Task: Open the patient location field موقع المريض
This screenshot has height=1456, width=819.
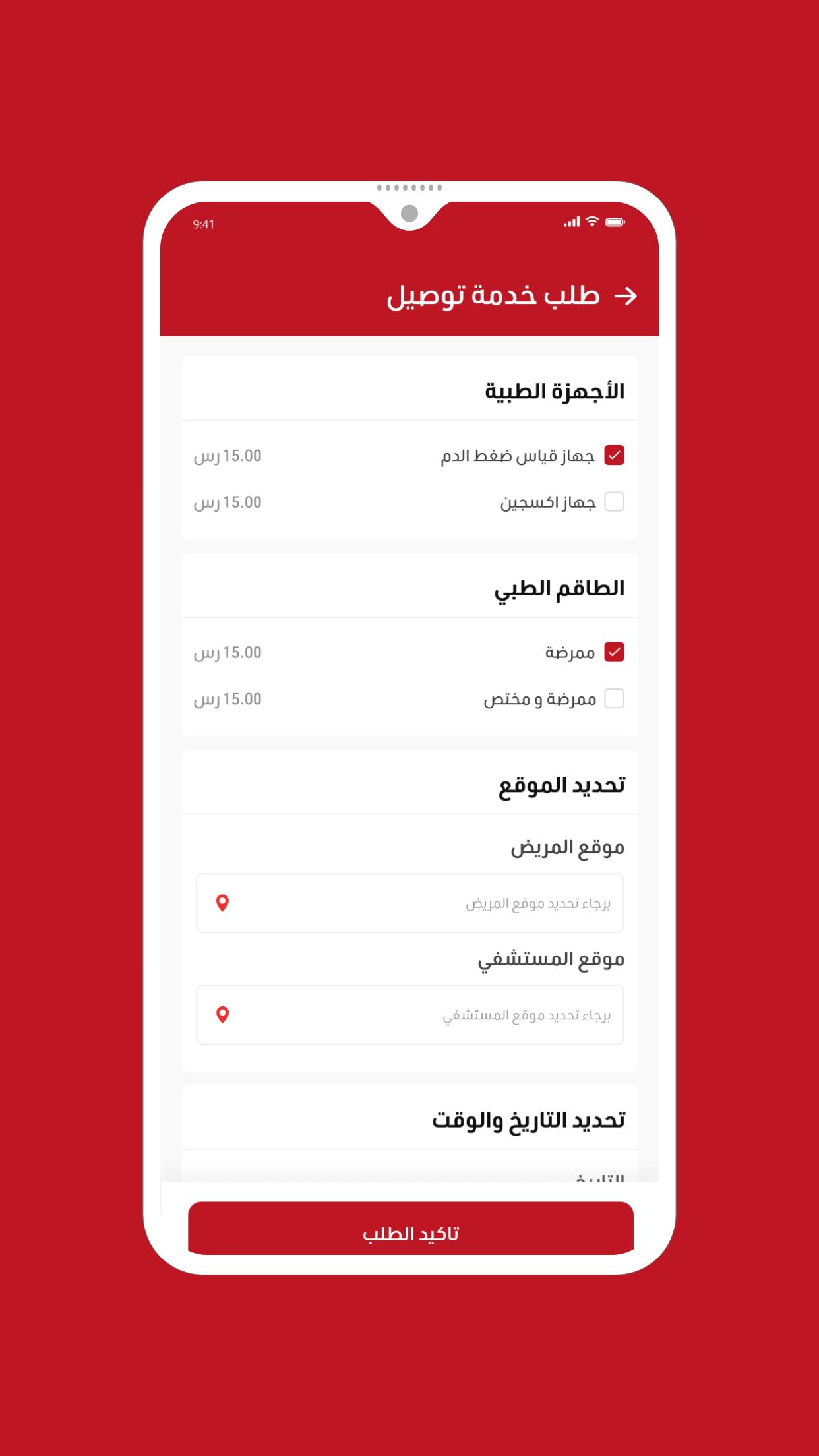Action: [409, 903]
